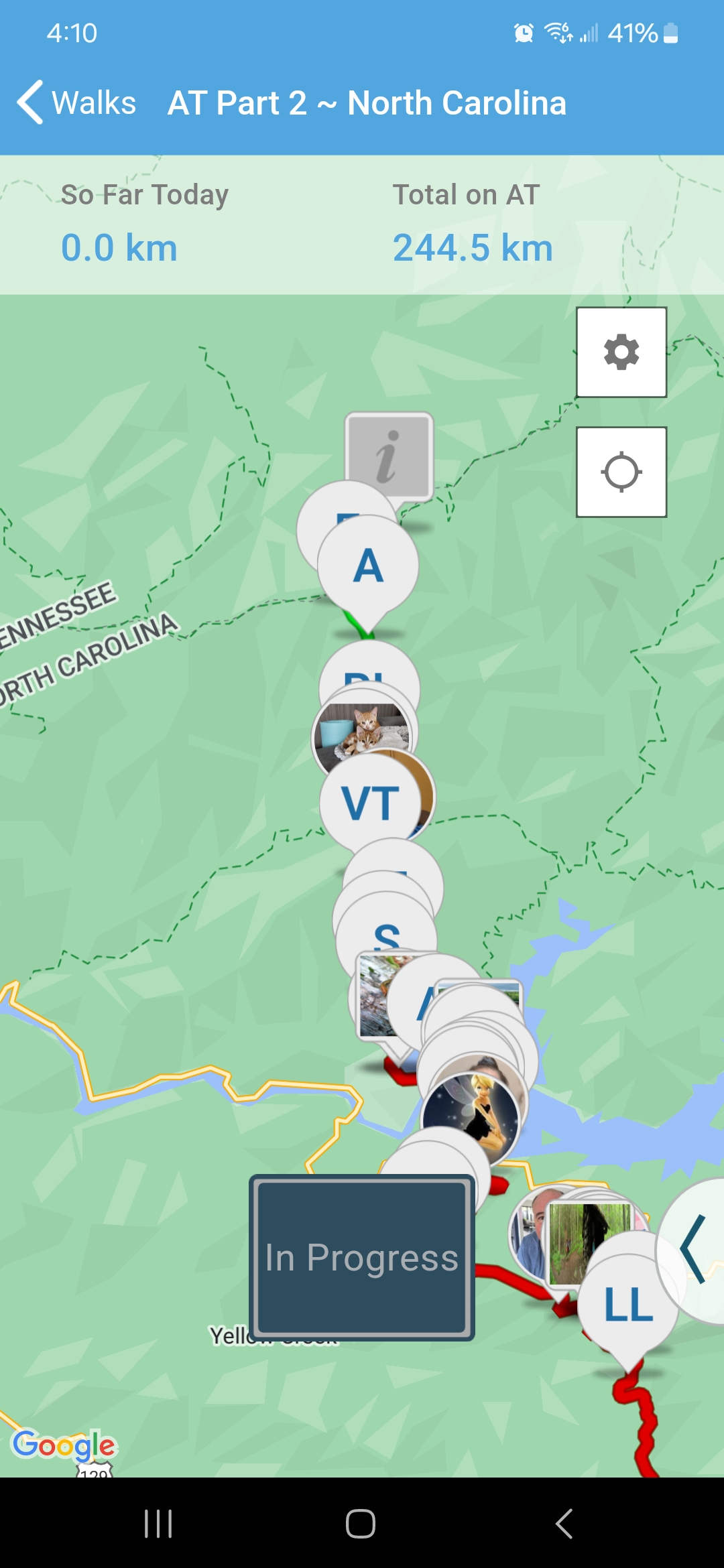Select the VT walker marker

click(x=370, y=803)
